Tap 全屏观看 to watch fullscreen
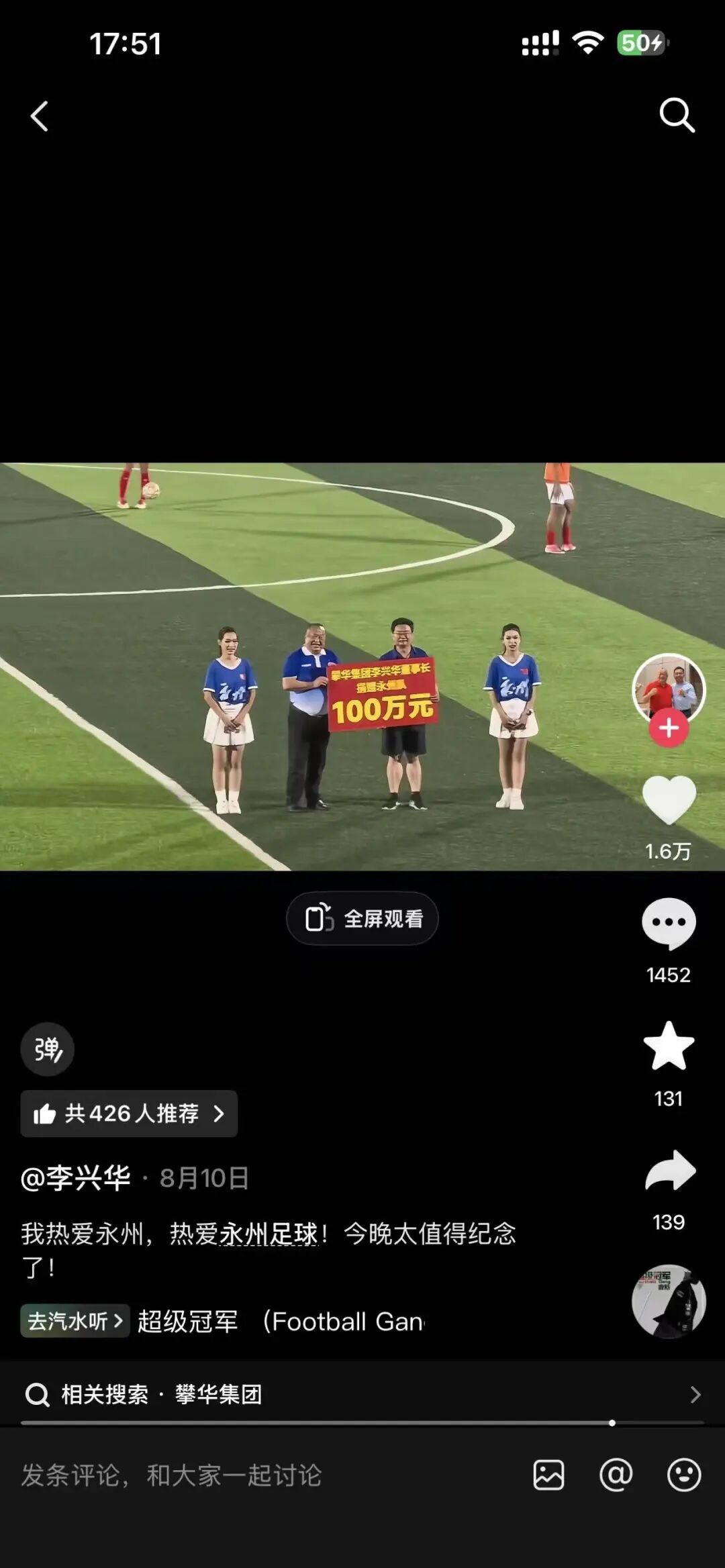This screenshot has height=1568, width=725. [x=362, y=918]
